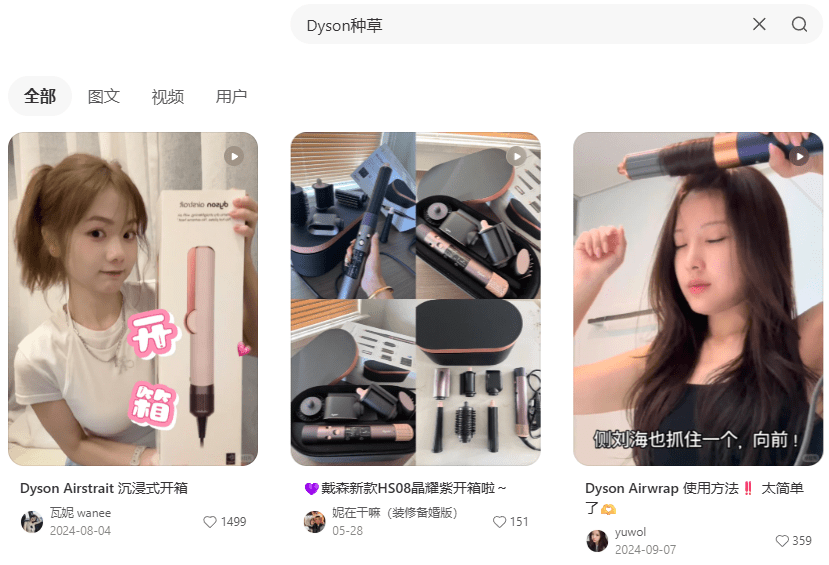
Task: Open Dyson Airstrait 沉浸式开箱 video
Action: 133,299
